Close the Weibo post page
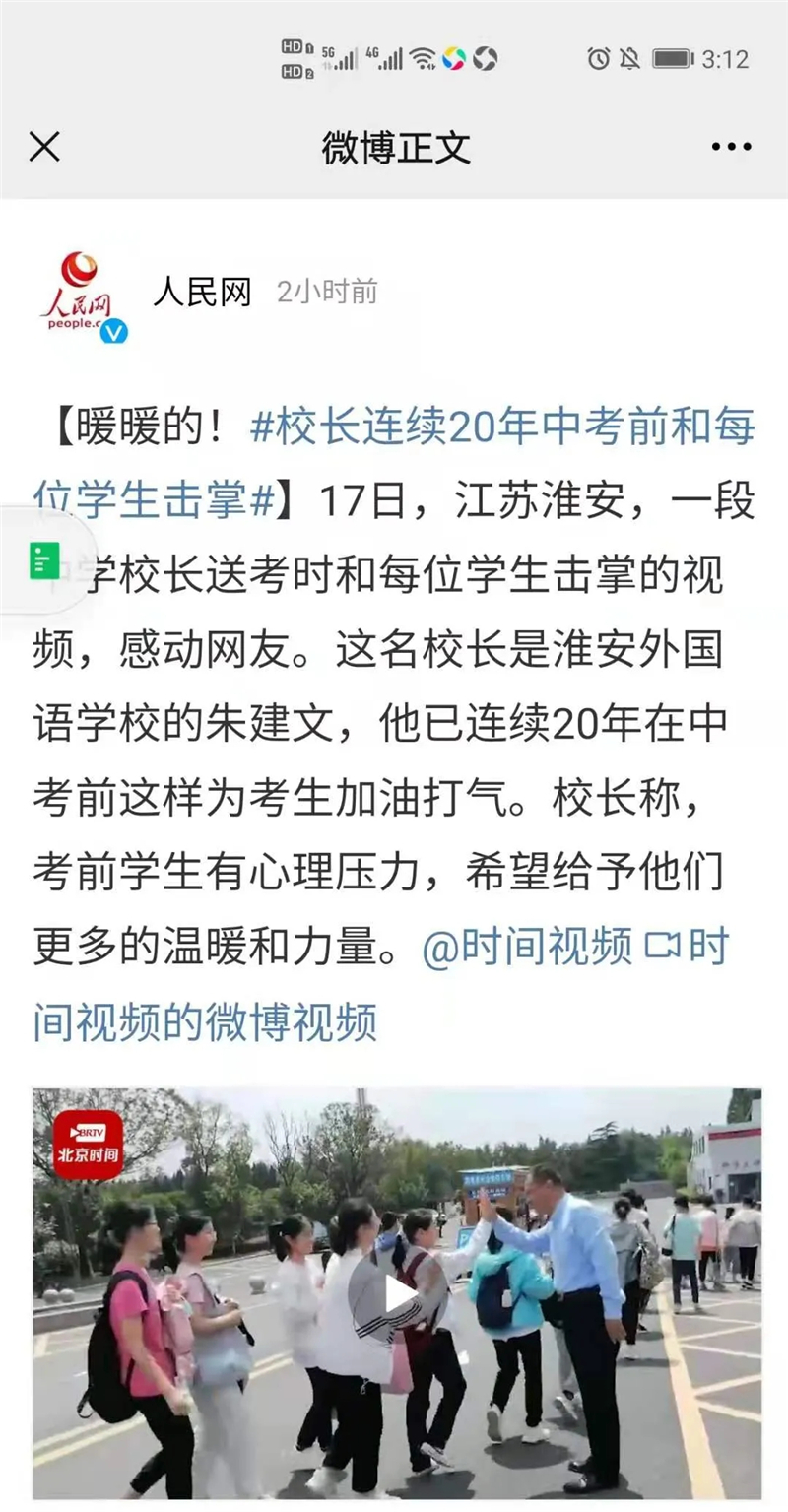Screen dimensions: 788x1512 44,148
